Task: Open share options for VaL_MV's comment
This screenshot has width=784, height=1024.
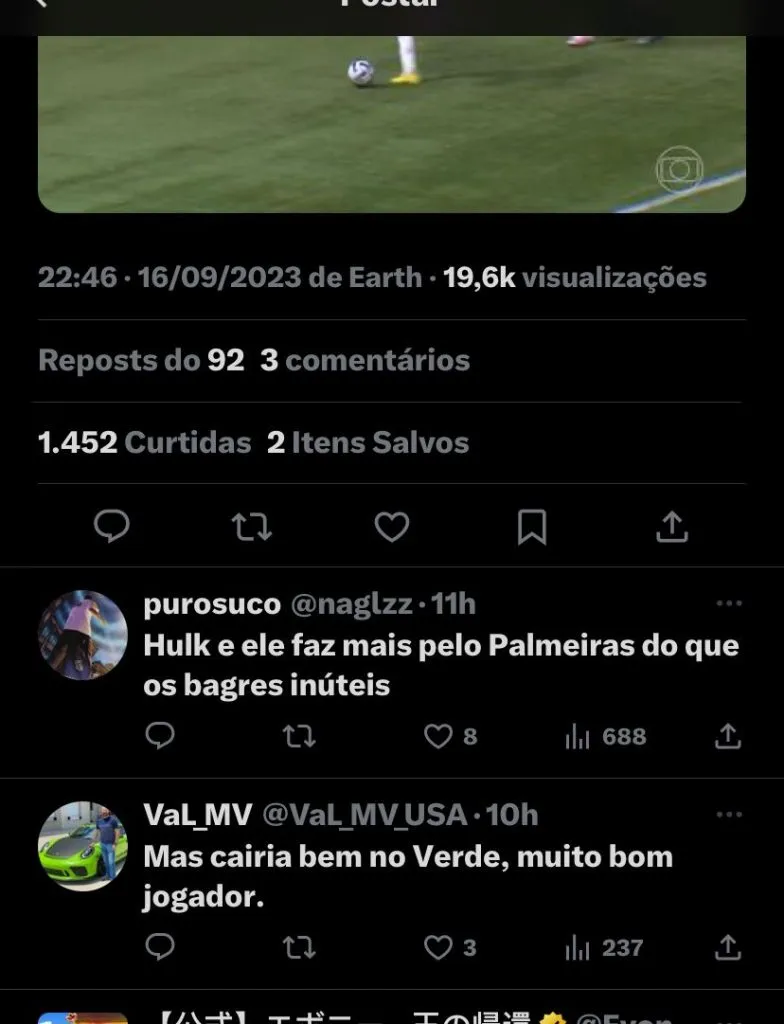Action: [728, 948]
